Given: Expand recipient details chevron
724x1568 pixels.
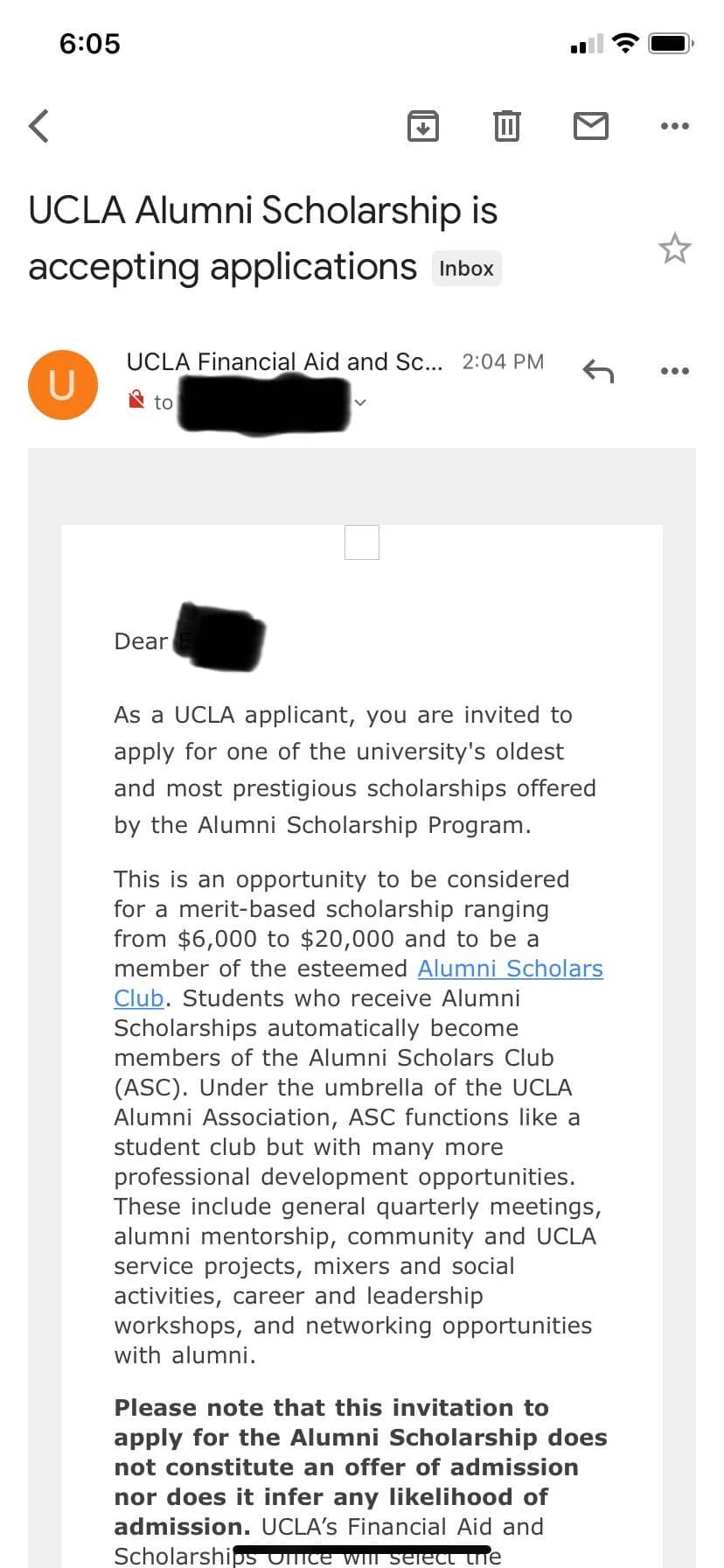Looking at the screenshot, I should point(359,402).
